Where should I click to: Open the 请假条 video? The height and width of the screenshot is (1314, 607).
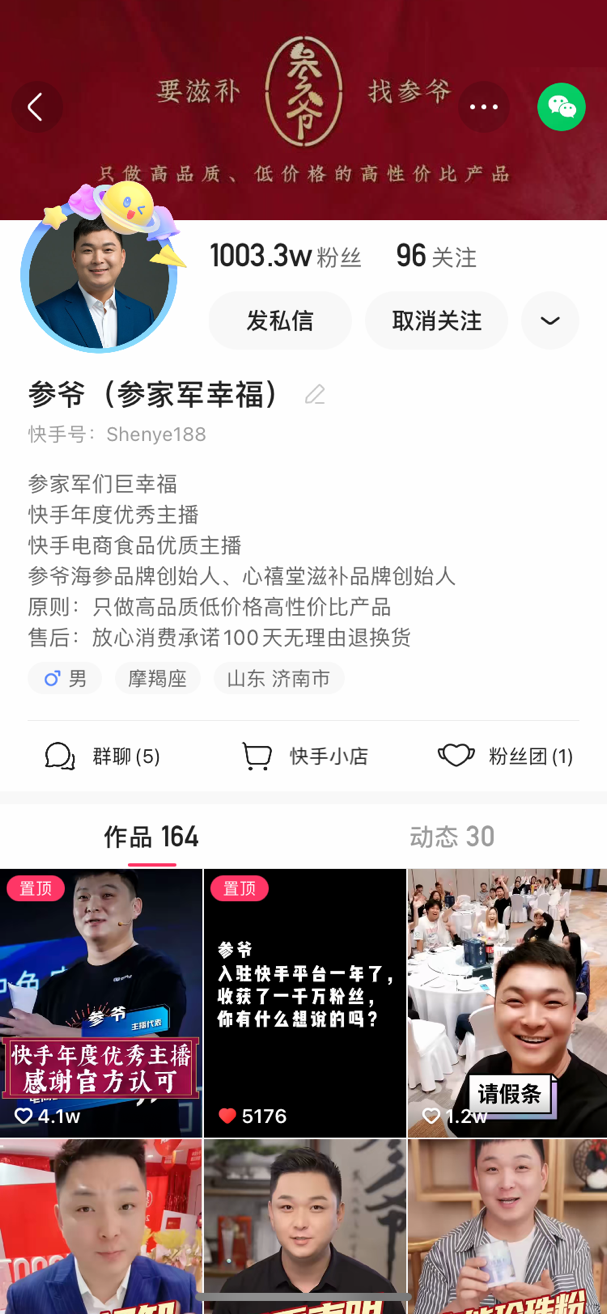[x=507, y=1003]
